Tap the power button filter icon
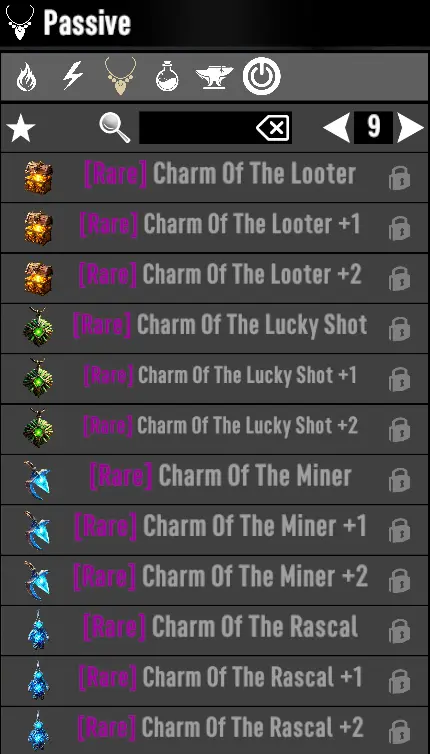 (x=262, y=76)
